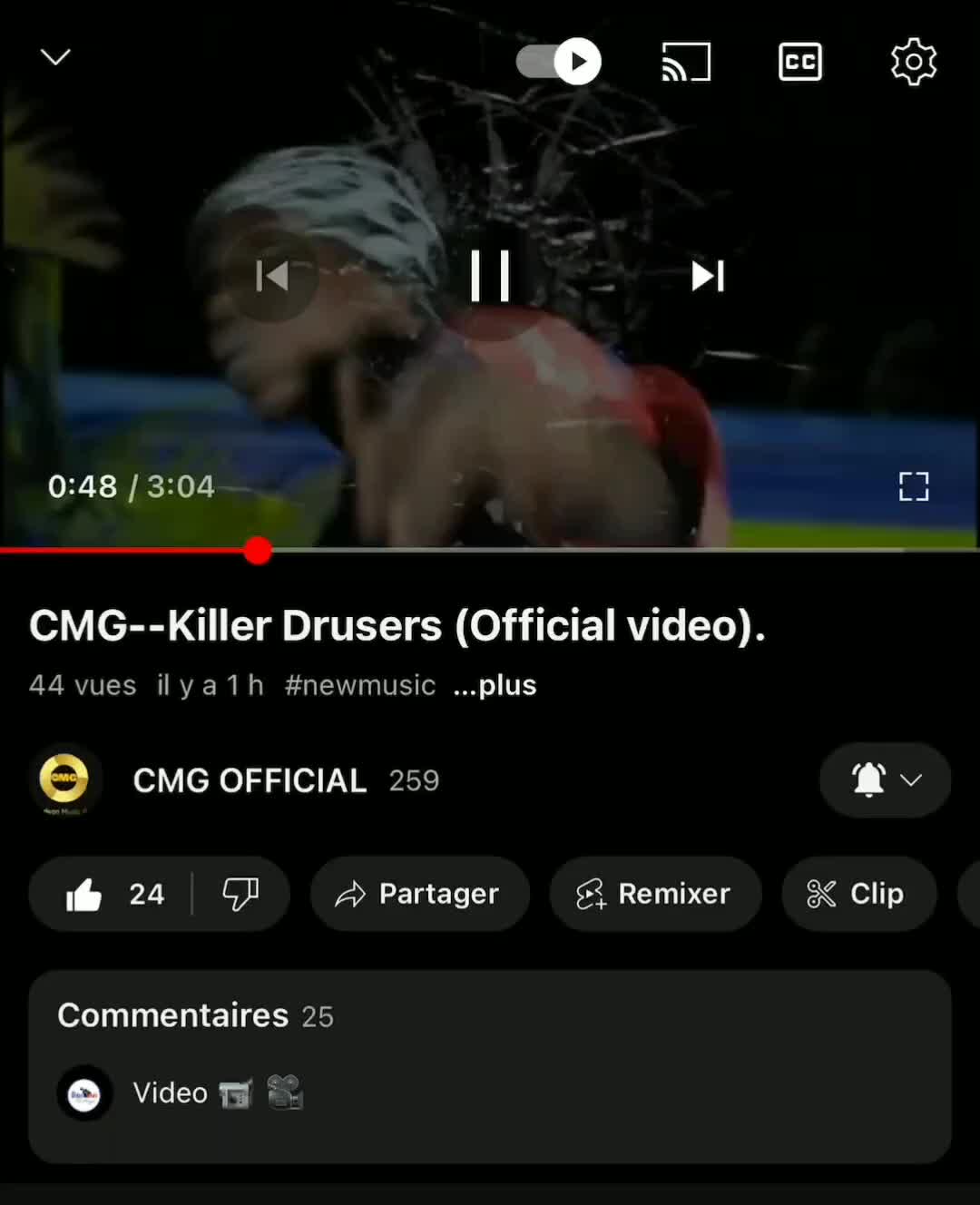
Task: Open the #newmusic hashtag
Action: 360,685
